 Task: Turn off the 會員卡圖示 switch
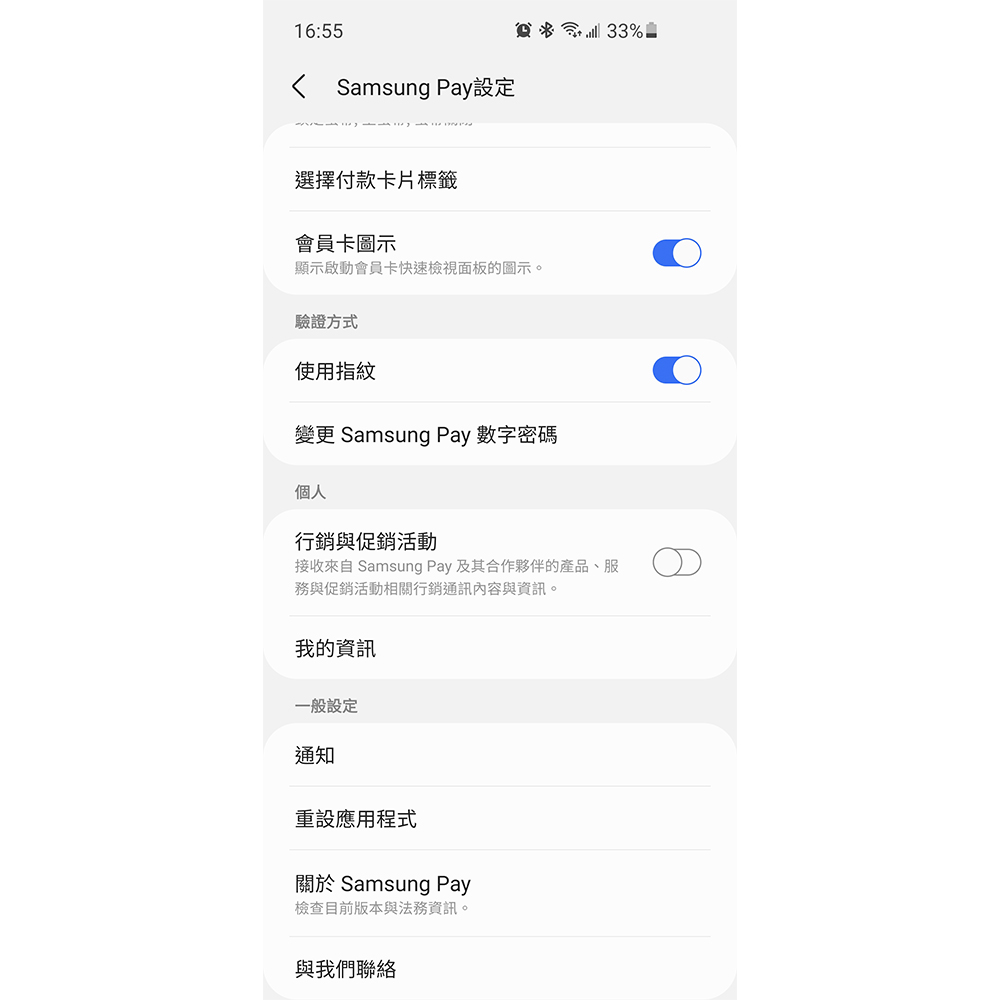pos(677,253)
